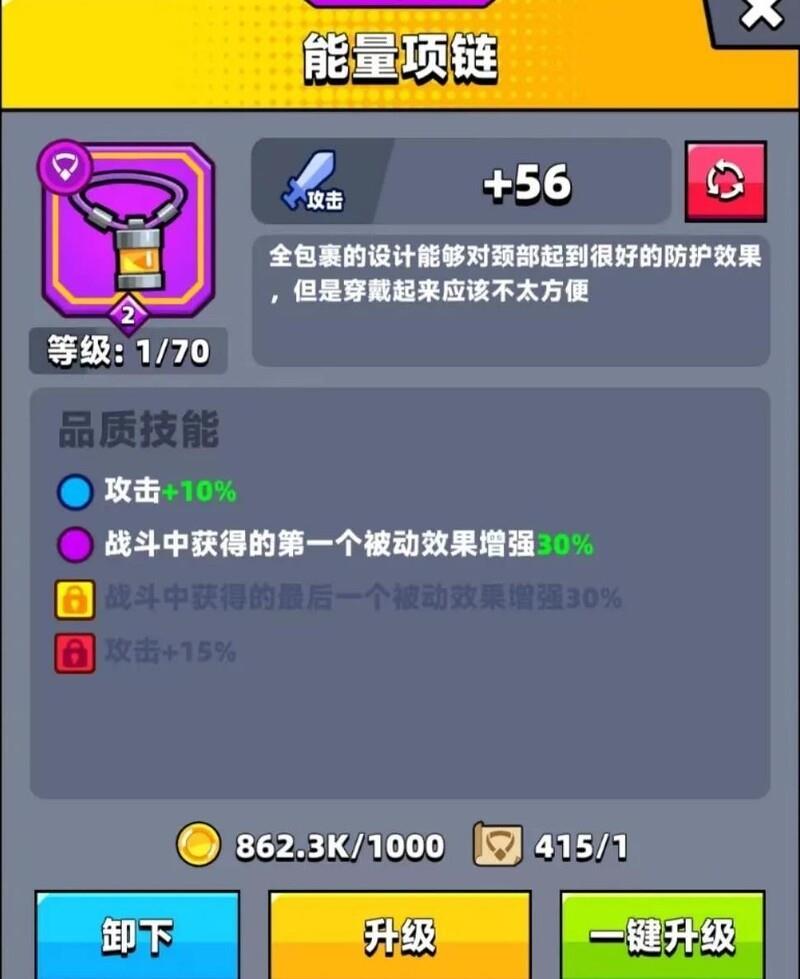
Task: Tap 卸下 to unequip the necklace
Action: (x=138, y=936)
